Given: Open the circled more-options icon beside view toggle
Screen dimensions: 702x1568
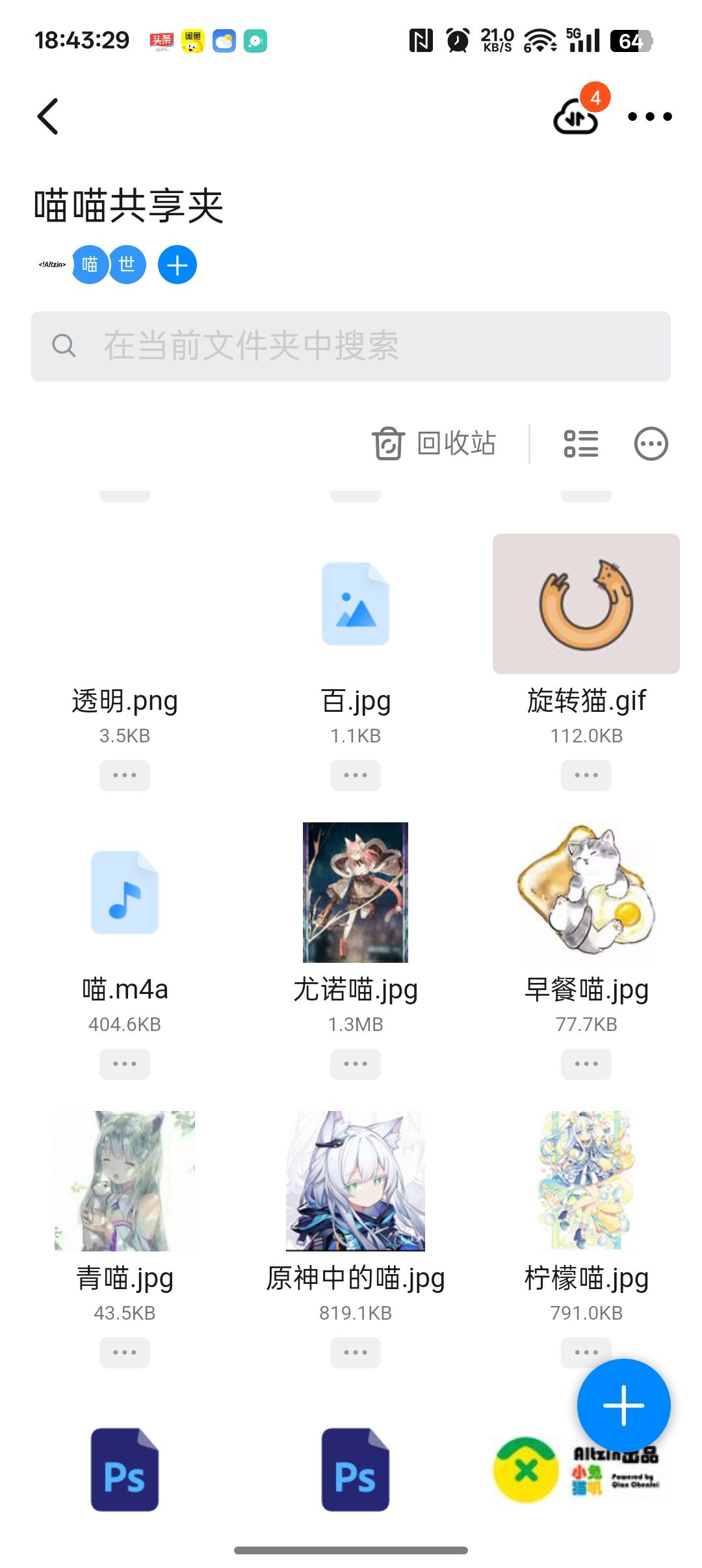Looking at the screenshot, I should pos(651,444).
